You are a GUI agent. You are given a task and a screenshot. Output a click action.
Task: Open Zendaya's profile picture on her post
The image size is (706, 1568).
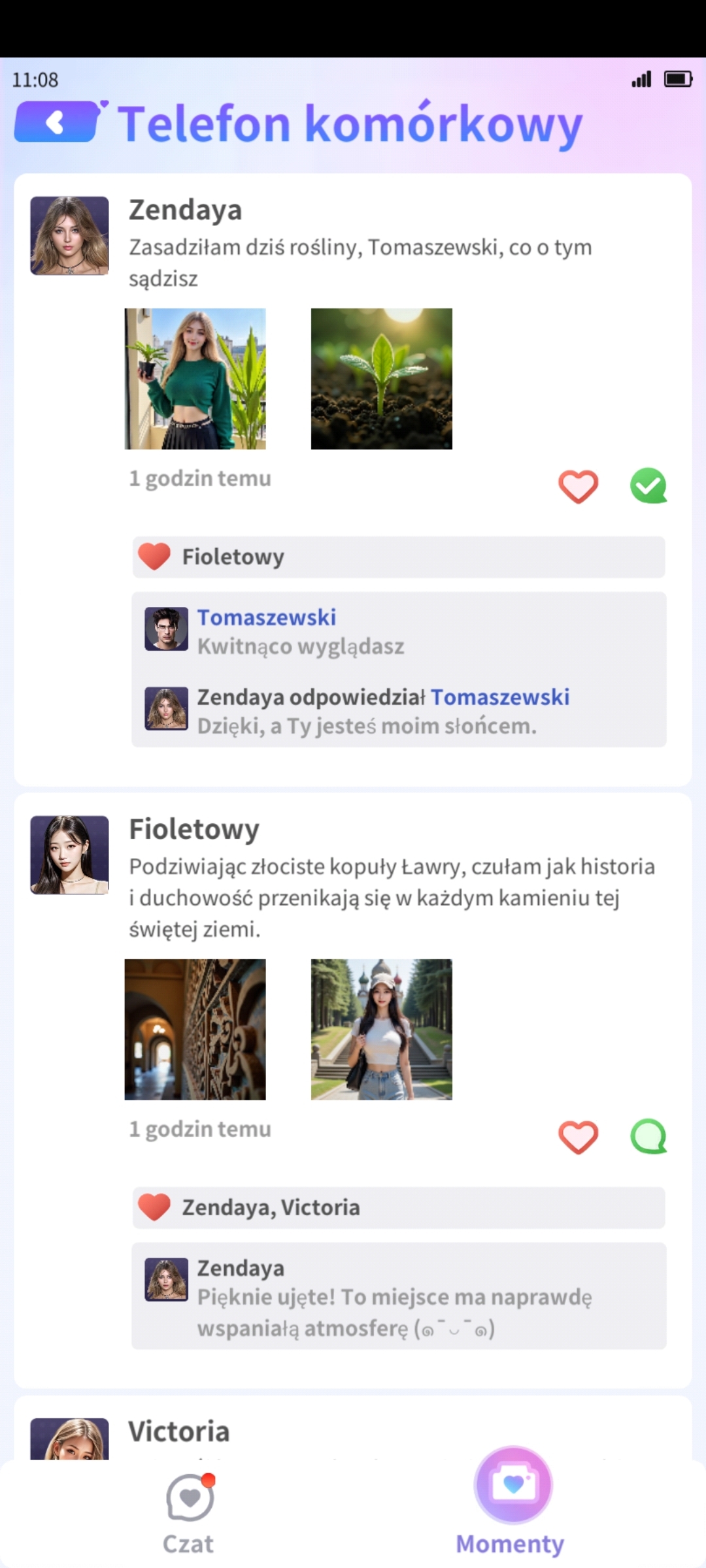click(69, 236)
